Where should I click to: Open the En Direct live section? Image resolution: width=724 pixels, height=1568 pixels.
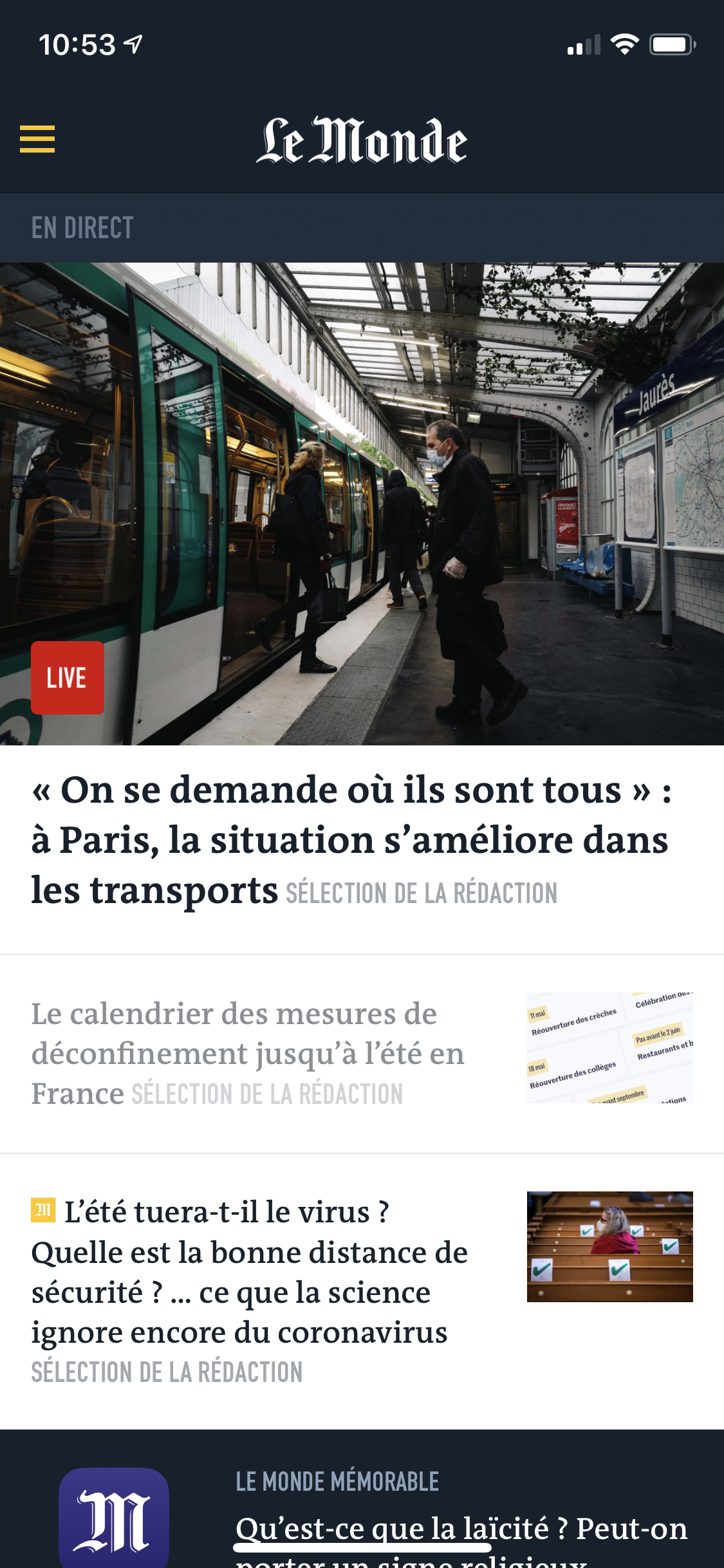pyautogui.click(x=82, y=228)
